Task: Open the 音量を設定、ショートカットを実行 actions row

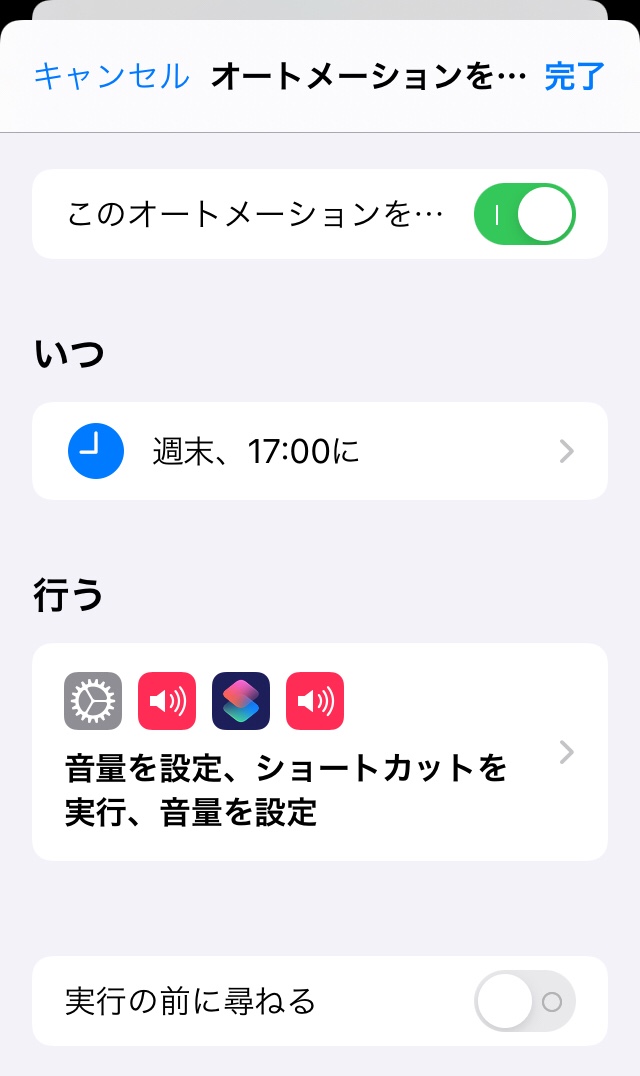Action: click(320, 752)
